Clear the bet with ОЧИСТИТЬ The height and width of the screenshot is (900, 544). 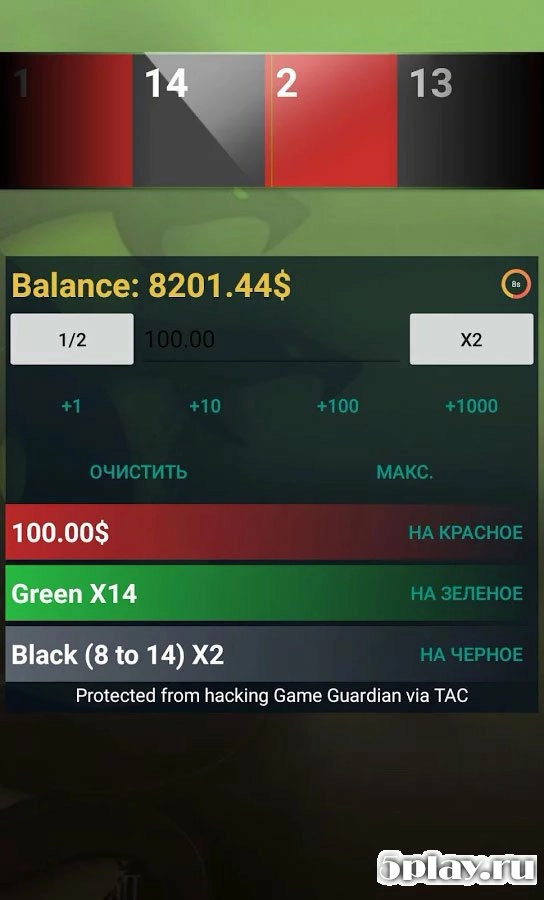(138, 472)
